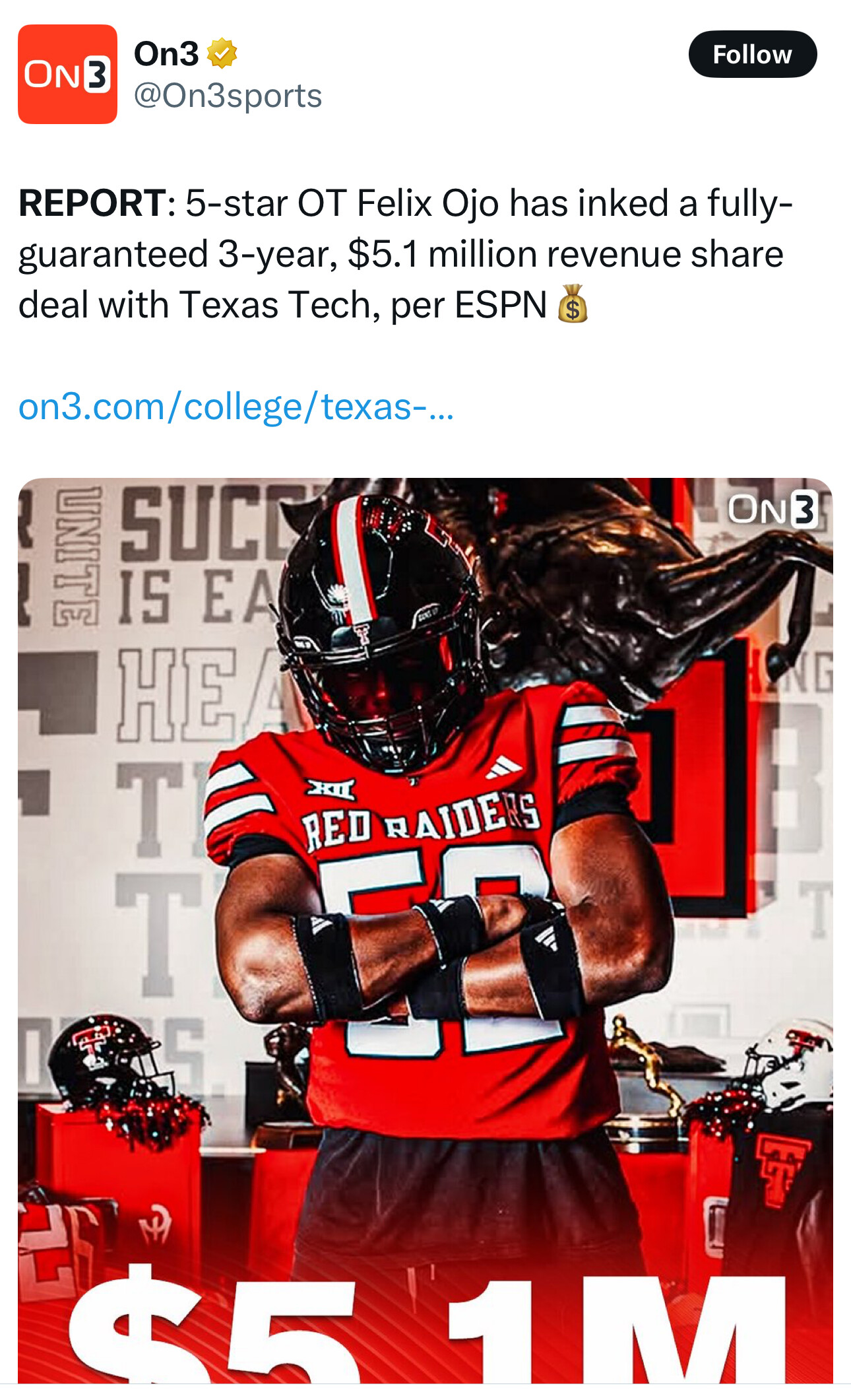Open the on3.com/college/texas link
851x1400 pixels.
click(236, 407)
